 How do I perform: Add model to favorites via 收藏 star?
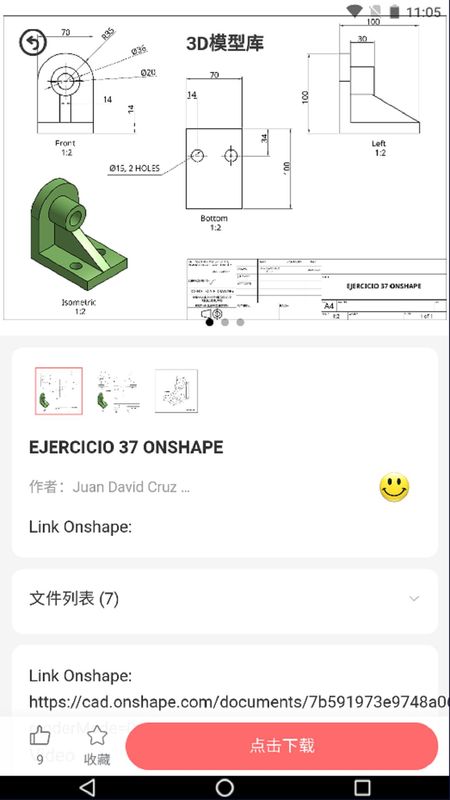click(97, 745)
